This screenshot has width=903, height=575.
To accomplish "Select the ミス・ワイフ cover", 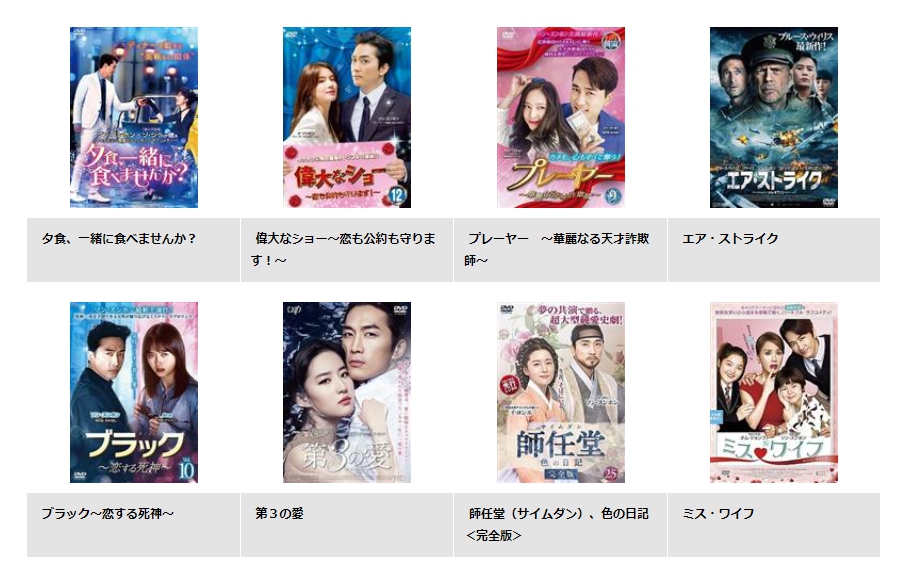I will (x=773, y=392).
